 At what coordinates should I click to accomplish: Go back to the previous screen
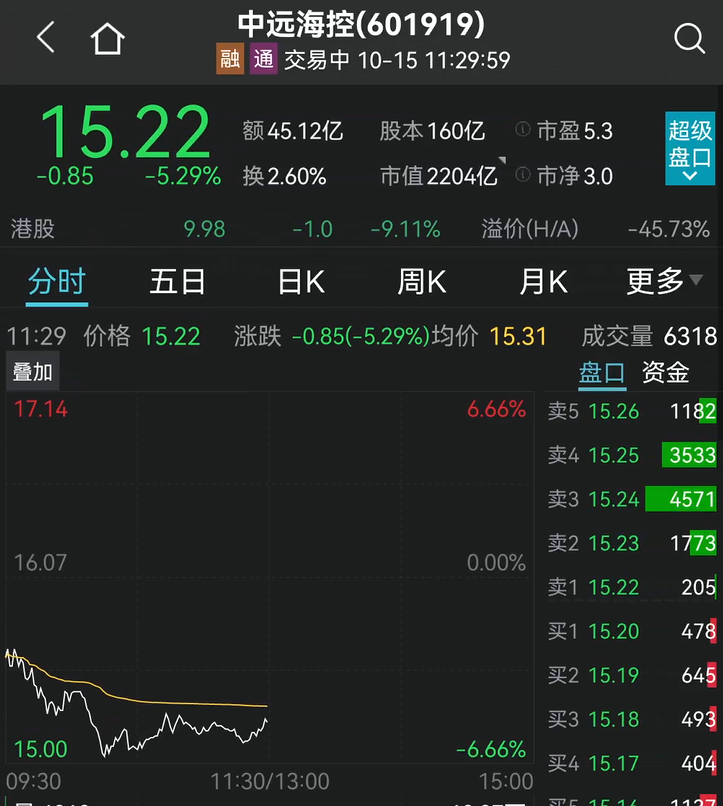point(45,39)
